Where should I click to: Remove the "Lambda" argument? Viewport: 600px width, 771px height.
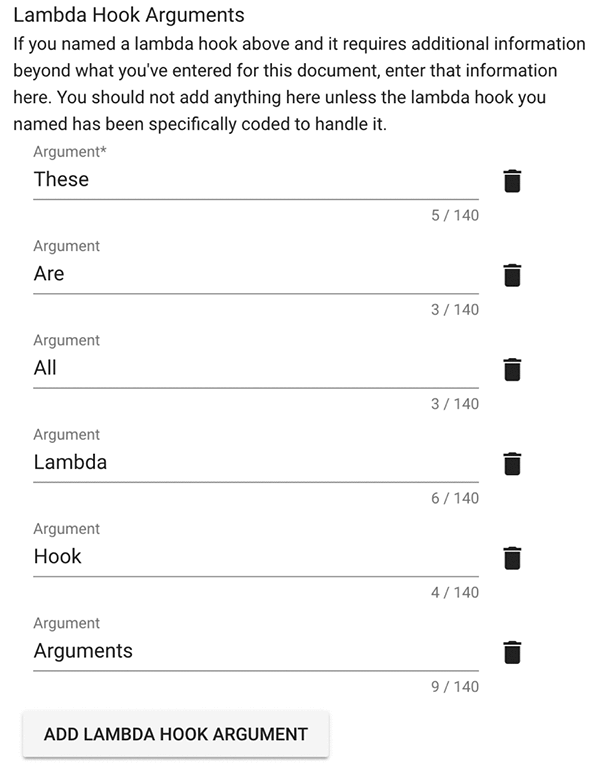[512, 463]
